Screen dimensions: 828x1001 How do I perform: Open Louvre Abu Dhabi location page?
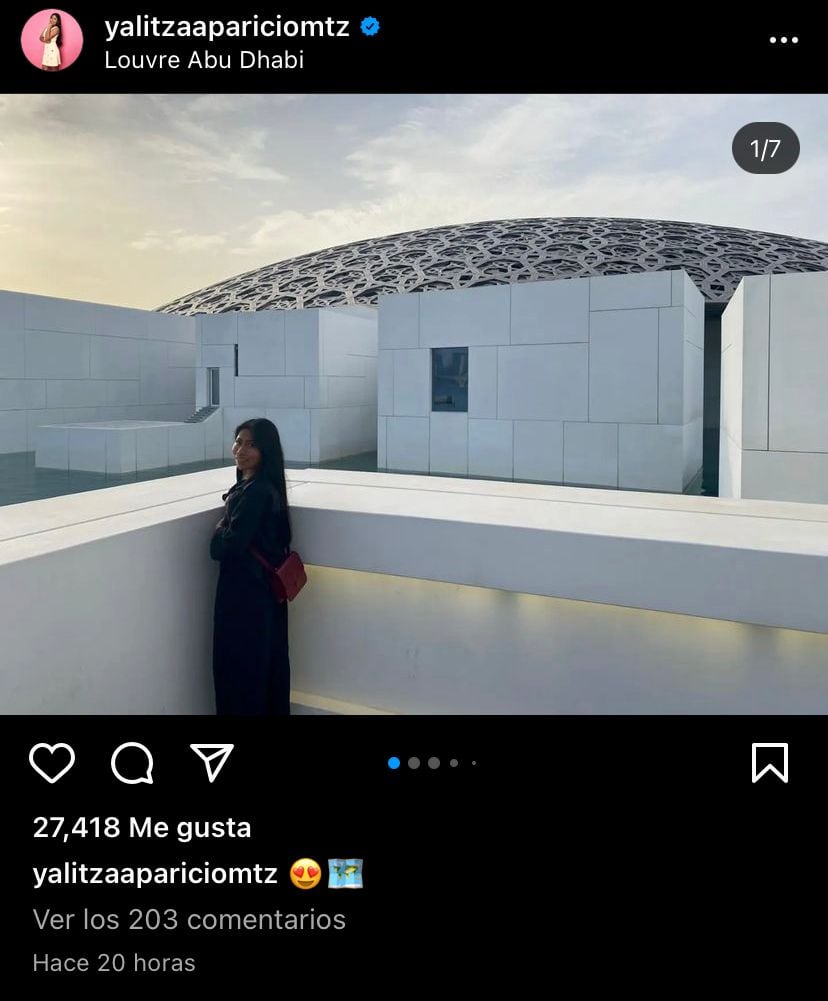(204, 60)
